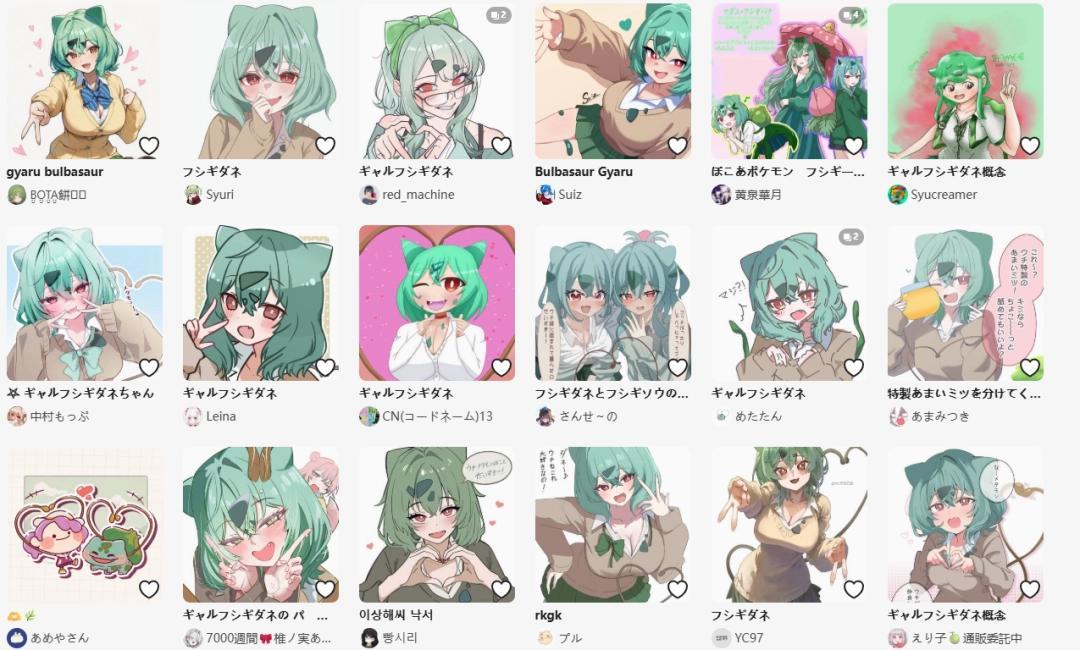
Task: Like the artwork by さんせ～の
Action: [677, 367]
